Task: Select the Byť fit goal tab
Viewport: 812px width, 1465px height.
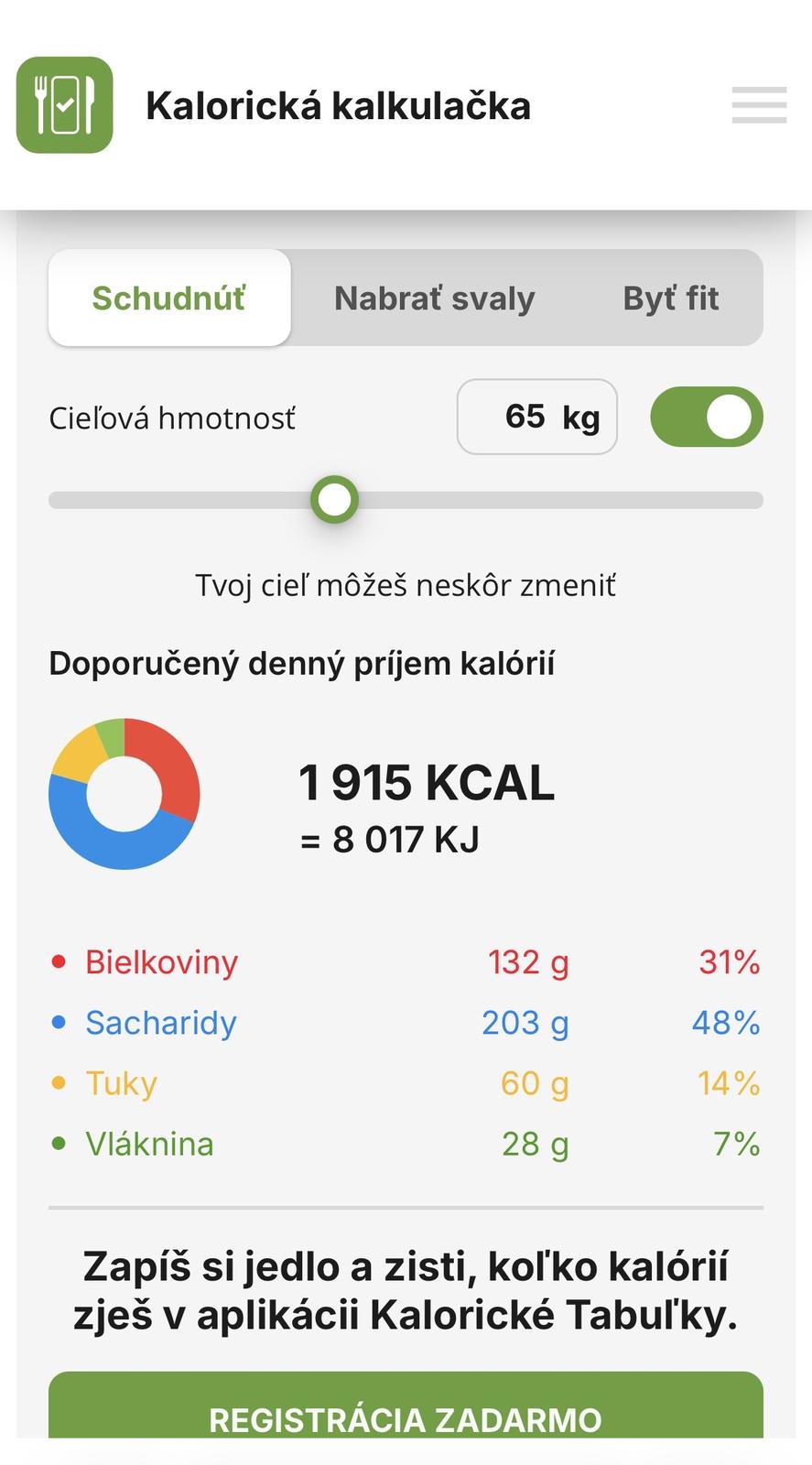Action: pyautogui.click(x=670, y=298)
